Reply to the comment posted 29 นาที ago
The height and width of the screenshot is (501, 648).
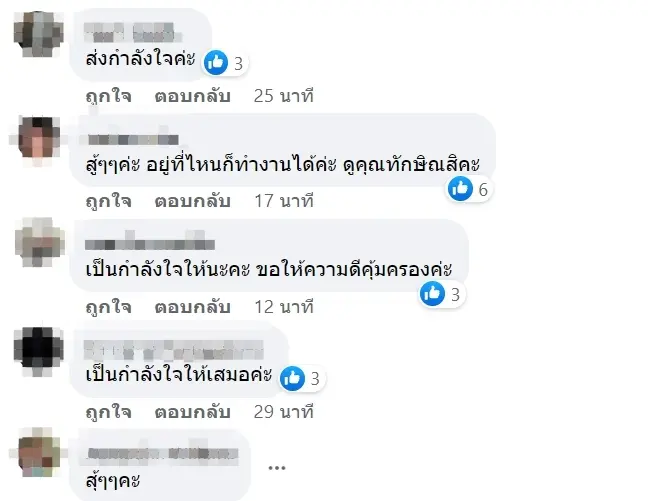[192, 411]
